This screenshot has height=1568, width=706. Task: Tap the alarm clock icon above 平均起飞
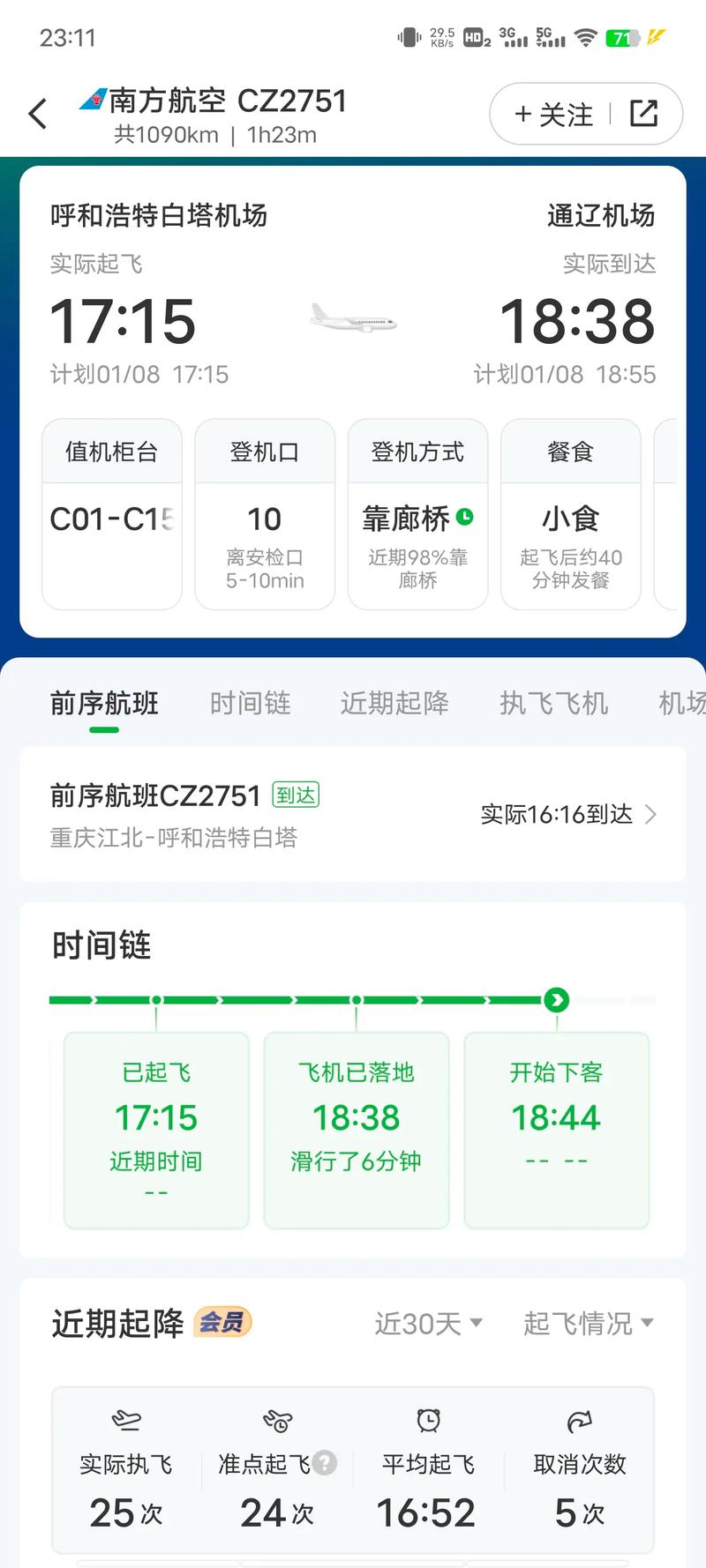(427, 1422)
